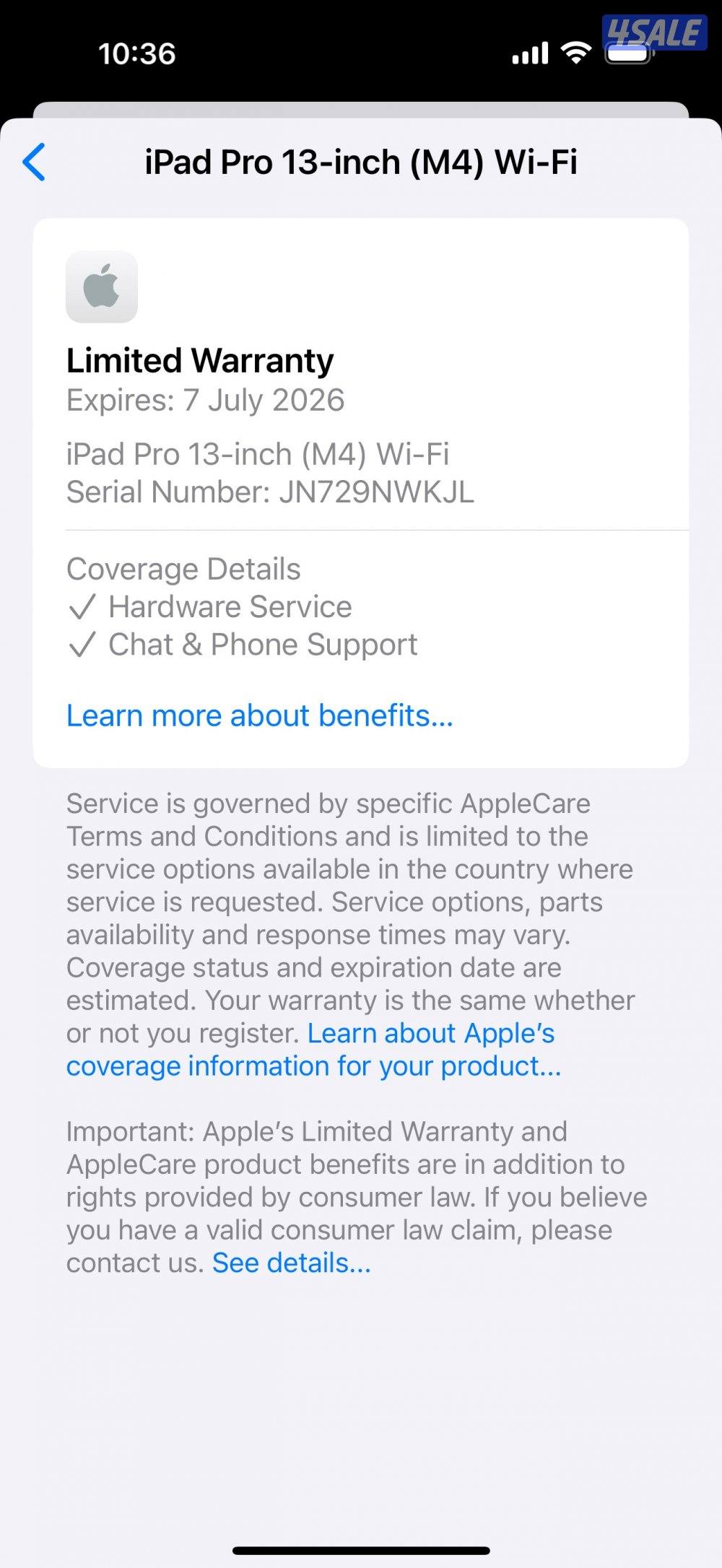Open Learn more about benefits link
Viewport: 722px width, 1568px height.
(259, 715)
